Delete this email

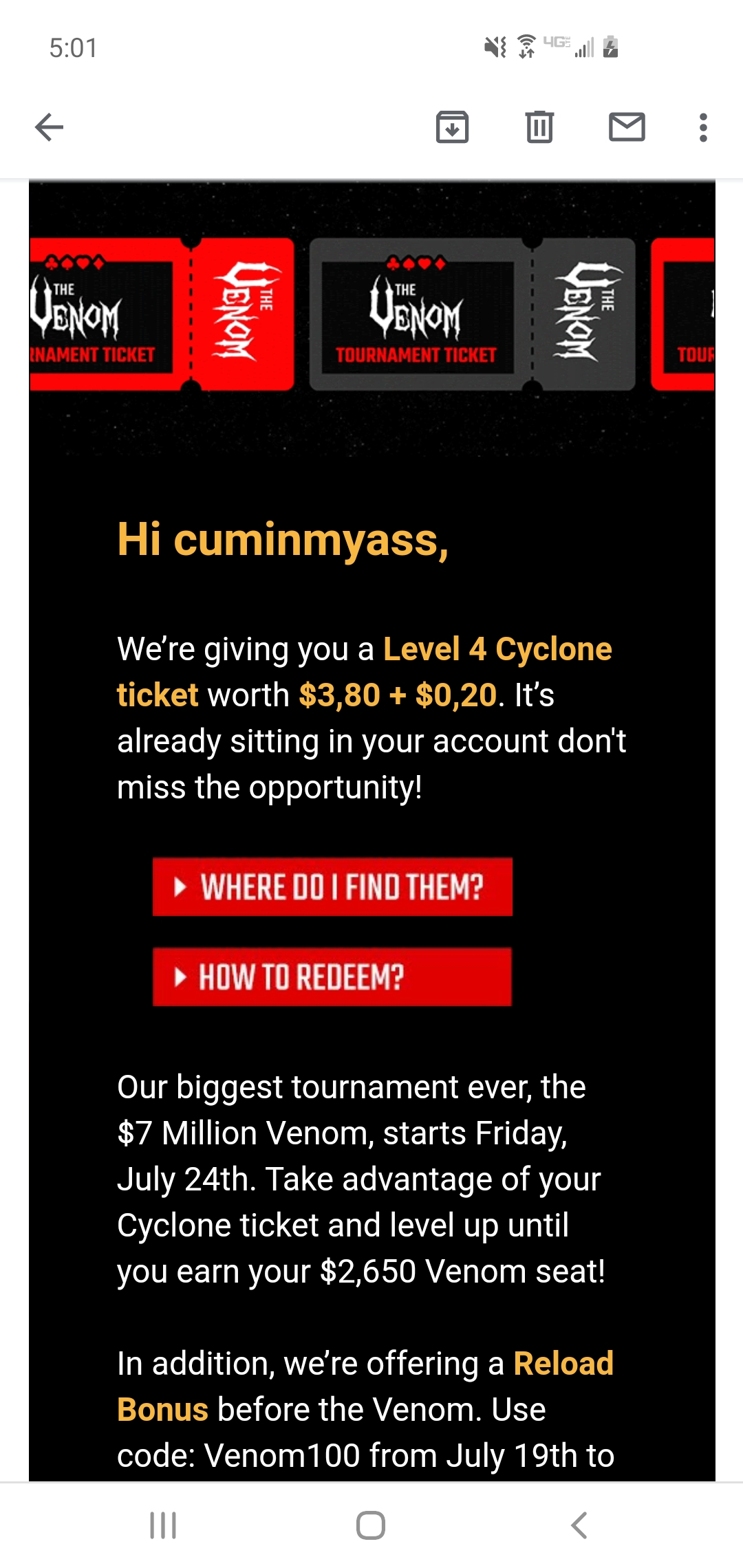click(x=539, y=127)
